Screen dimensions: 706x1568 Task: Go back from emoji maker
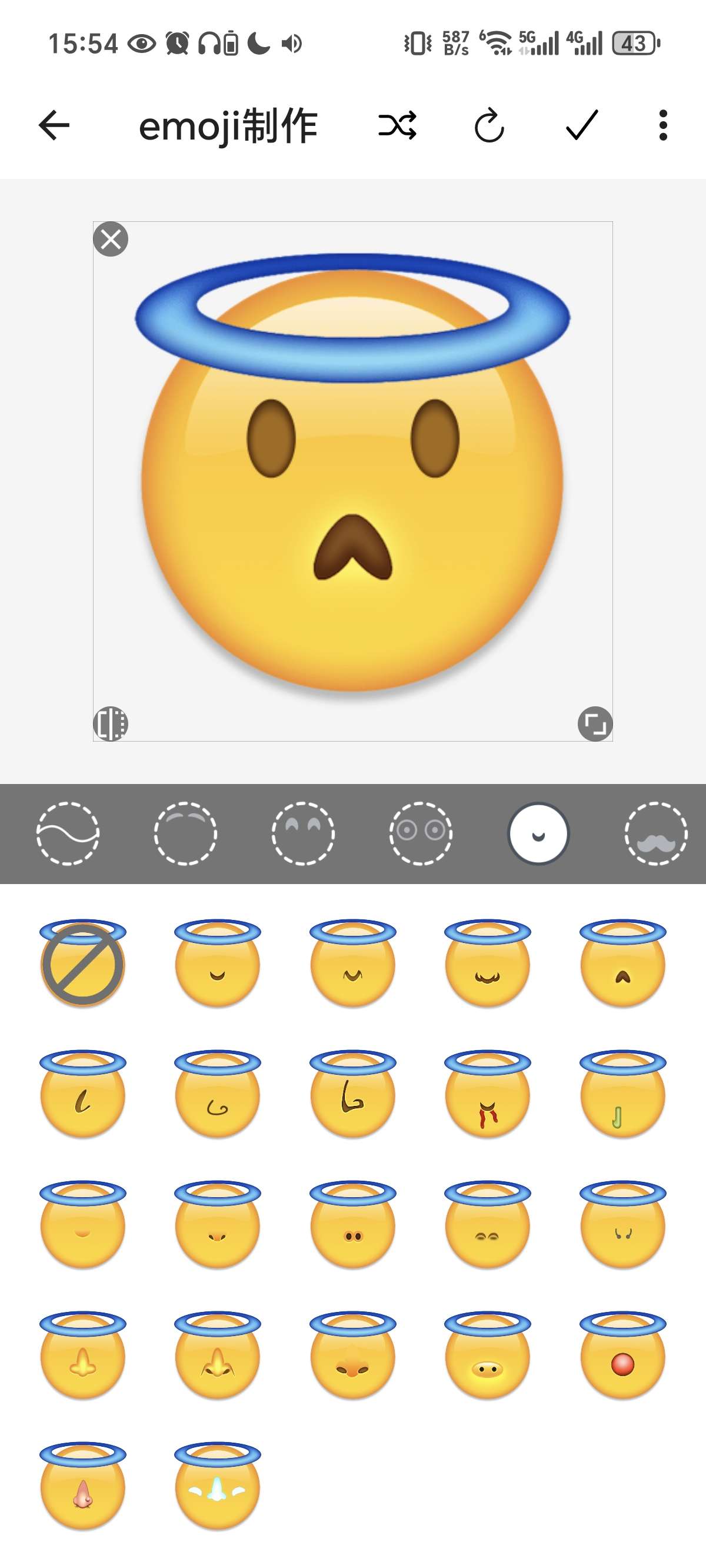(54, 125)
